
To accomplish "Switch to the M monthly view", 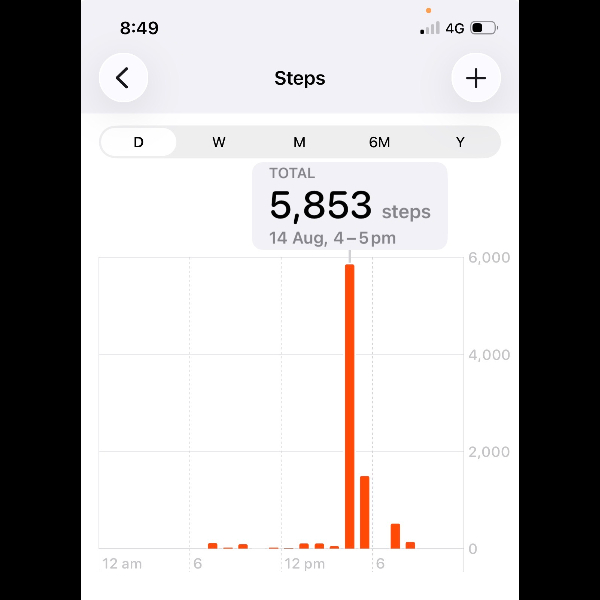I will coord(299,142).
